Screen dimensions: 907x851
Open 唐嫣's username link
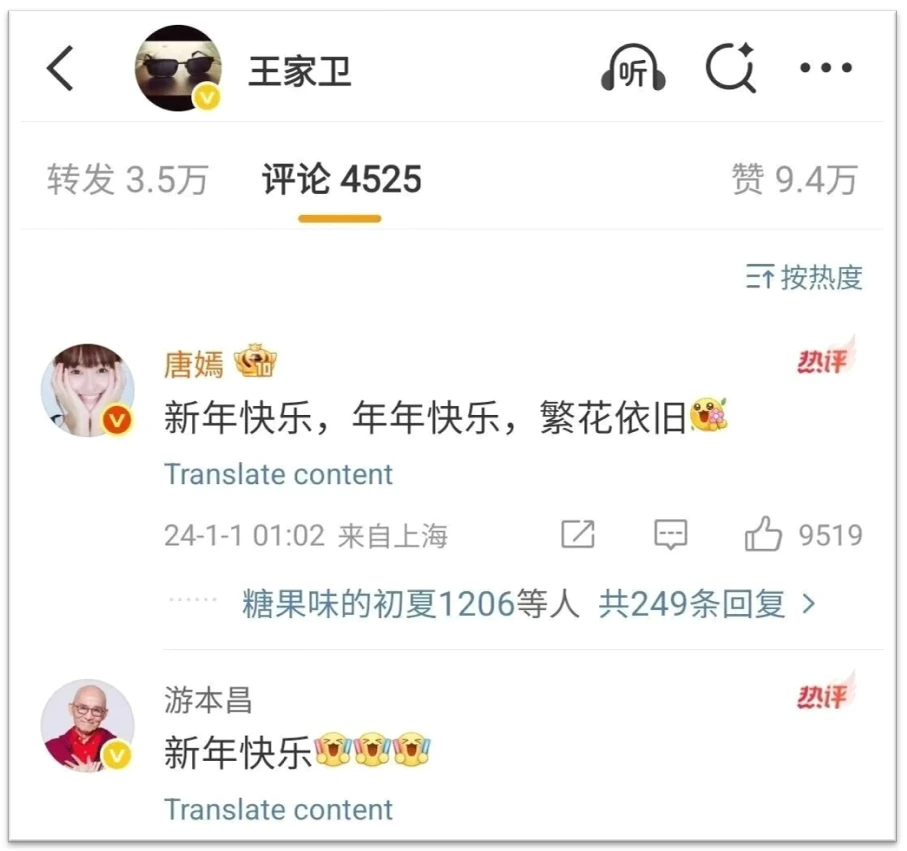[194, 365]
